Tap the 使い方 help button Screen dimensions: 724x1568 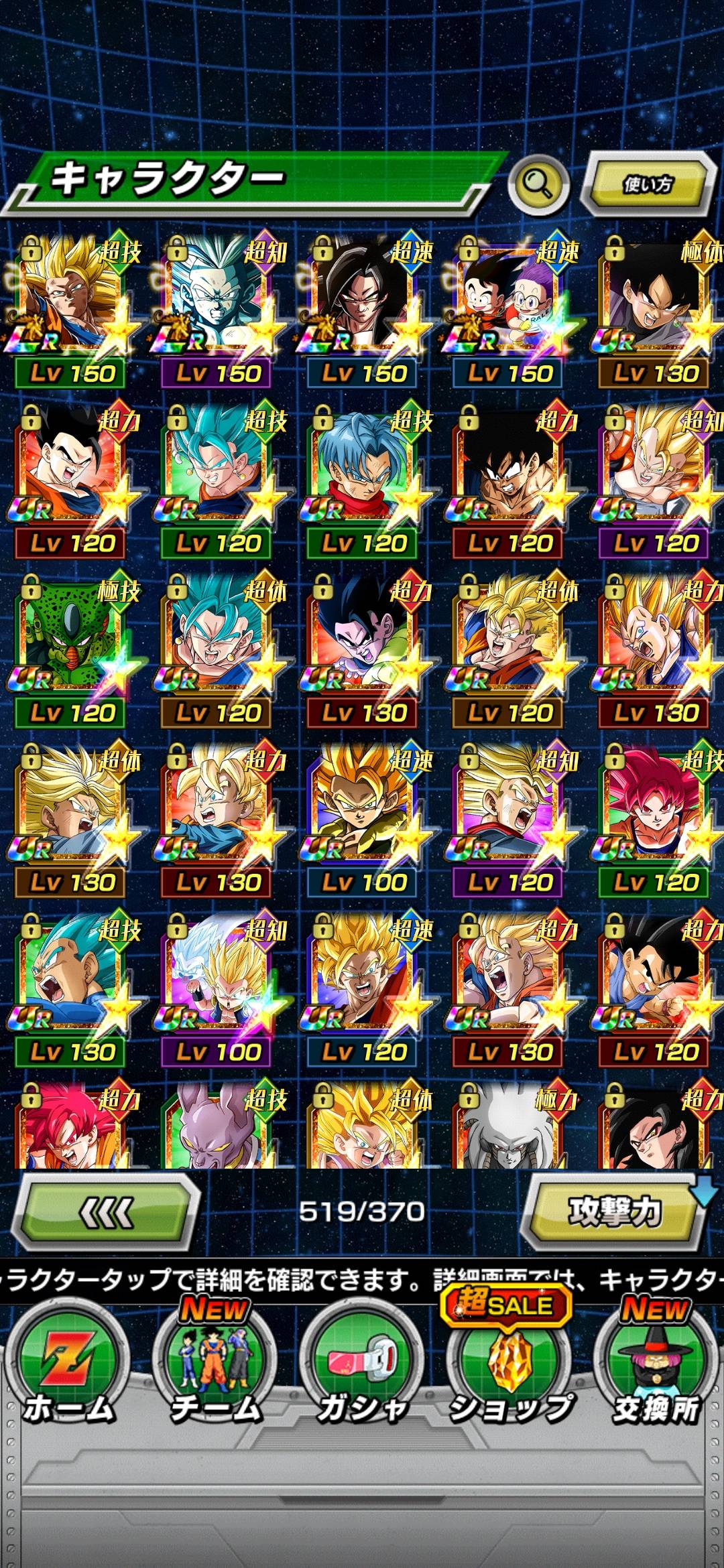tap(647, 184)
